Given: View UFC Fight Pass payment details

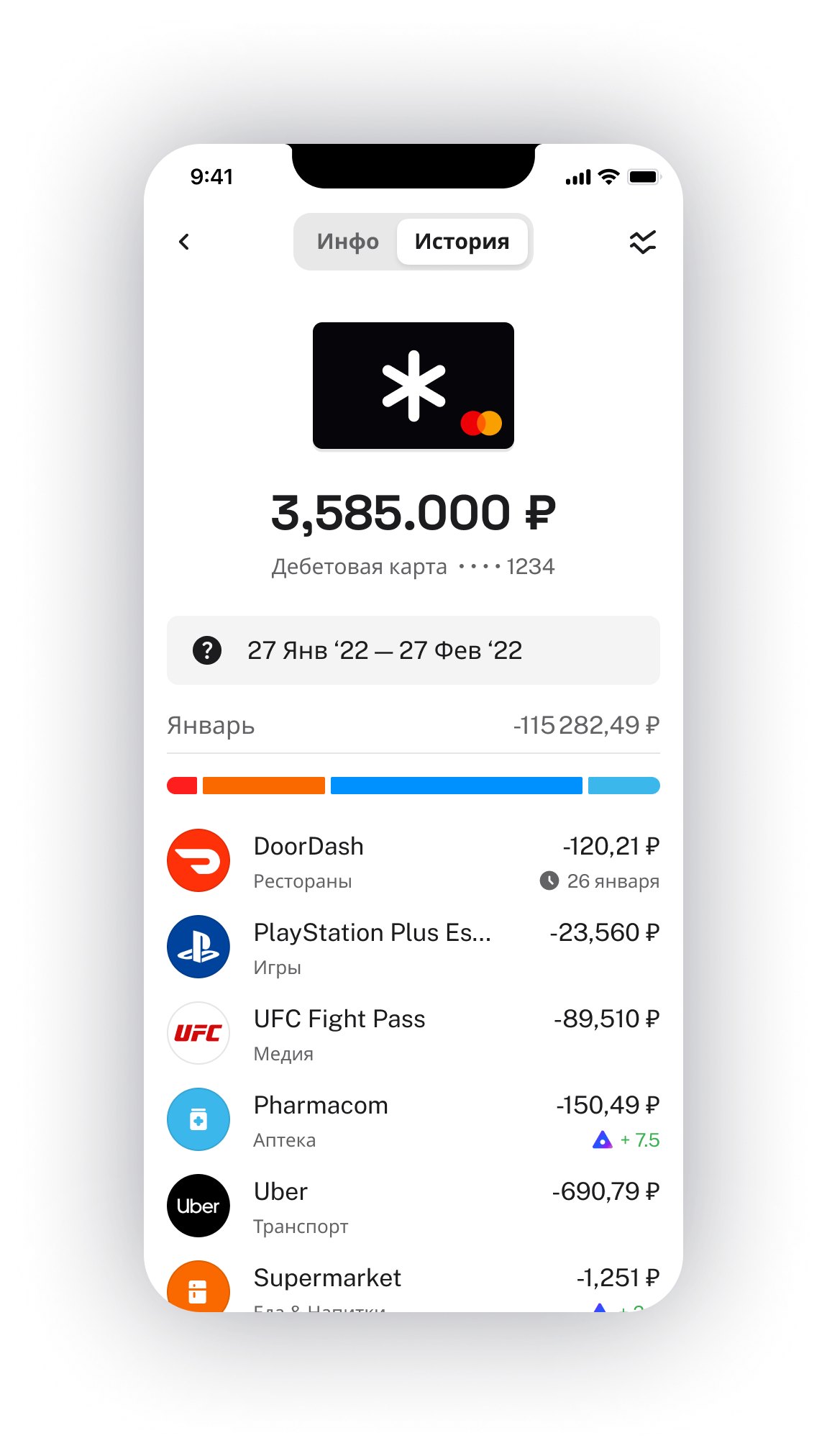Looking at the screenshot, I should coord(413,1033).
